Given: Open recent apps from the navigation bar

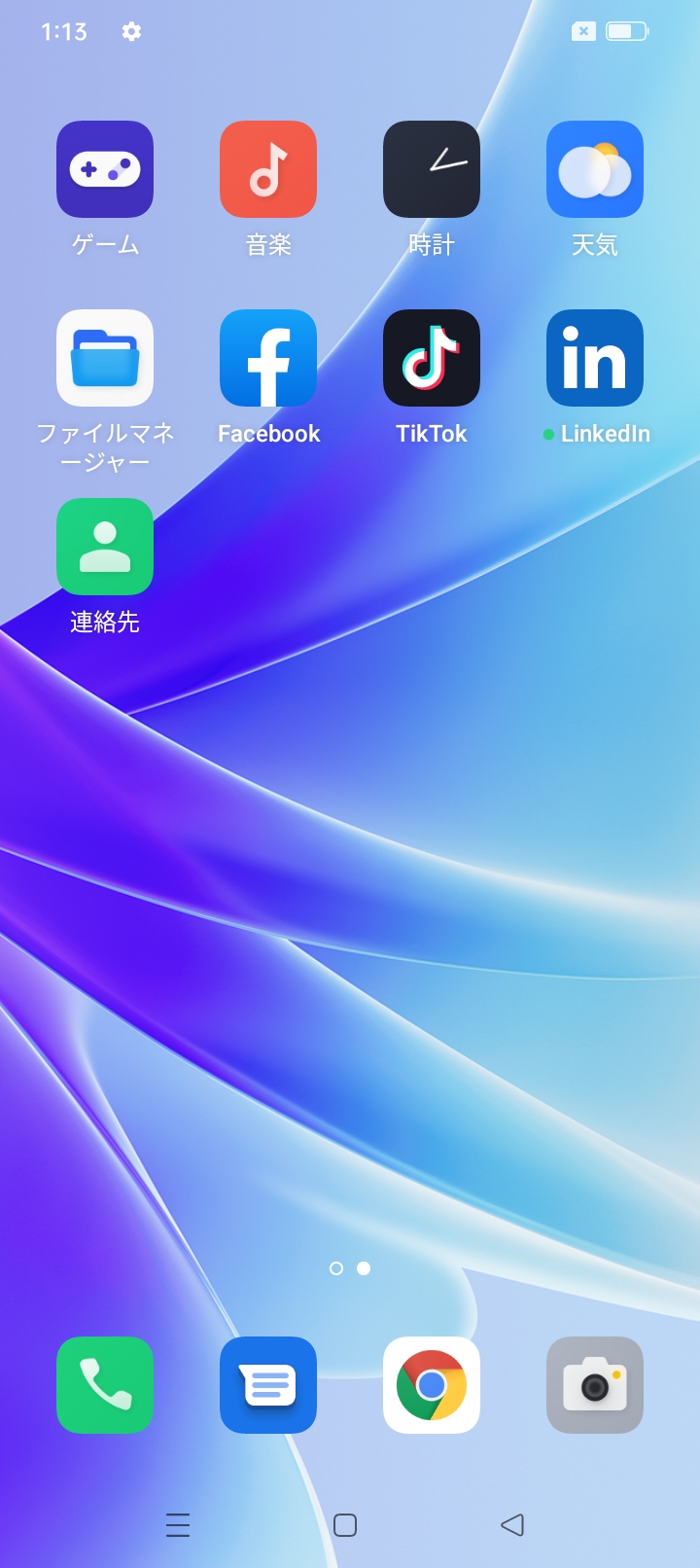Looking at the screenshot, I should pos(178,1524).
